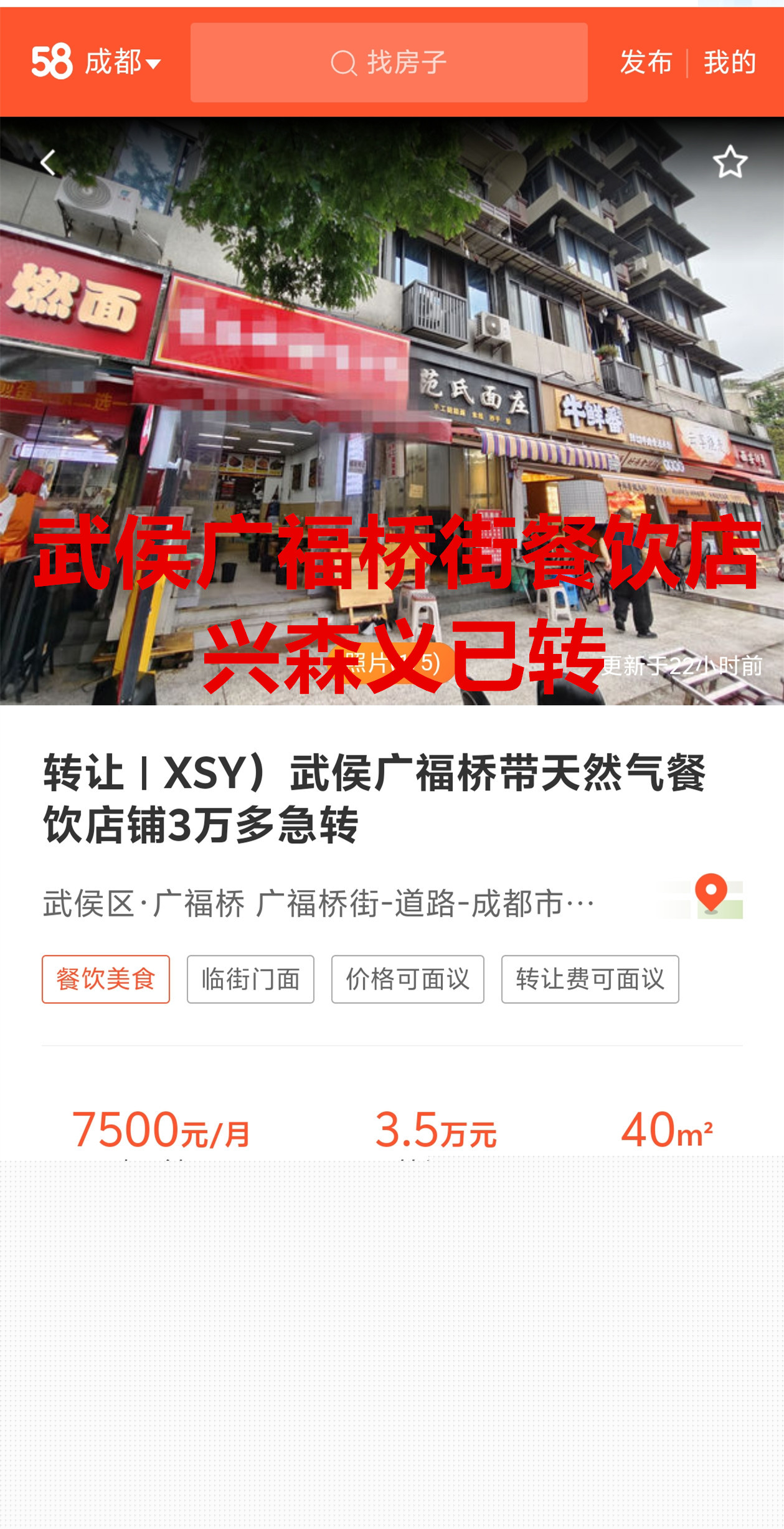The width and height of the screenshot is (784, 1529).
Task: Go to 我的 account page
Action: [730, 62]
